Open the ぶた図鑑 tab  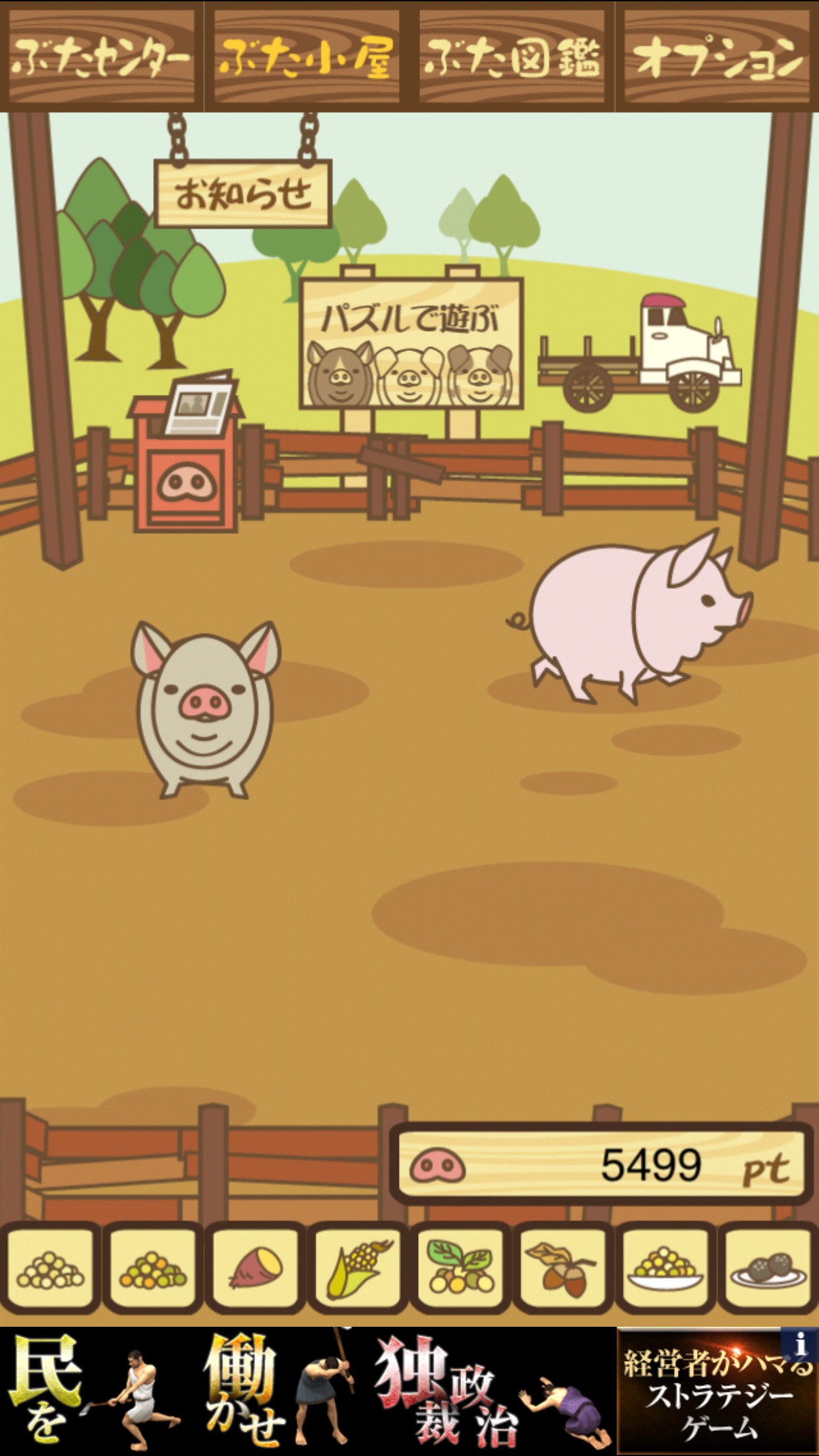(x=512, y=57)
